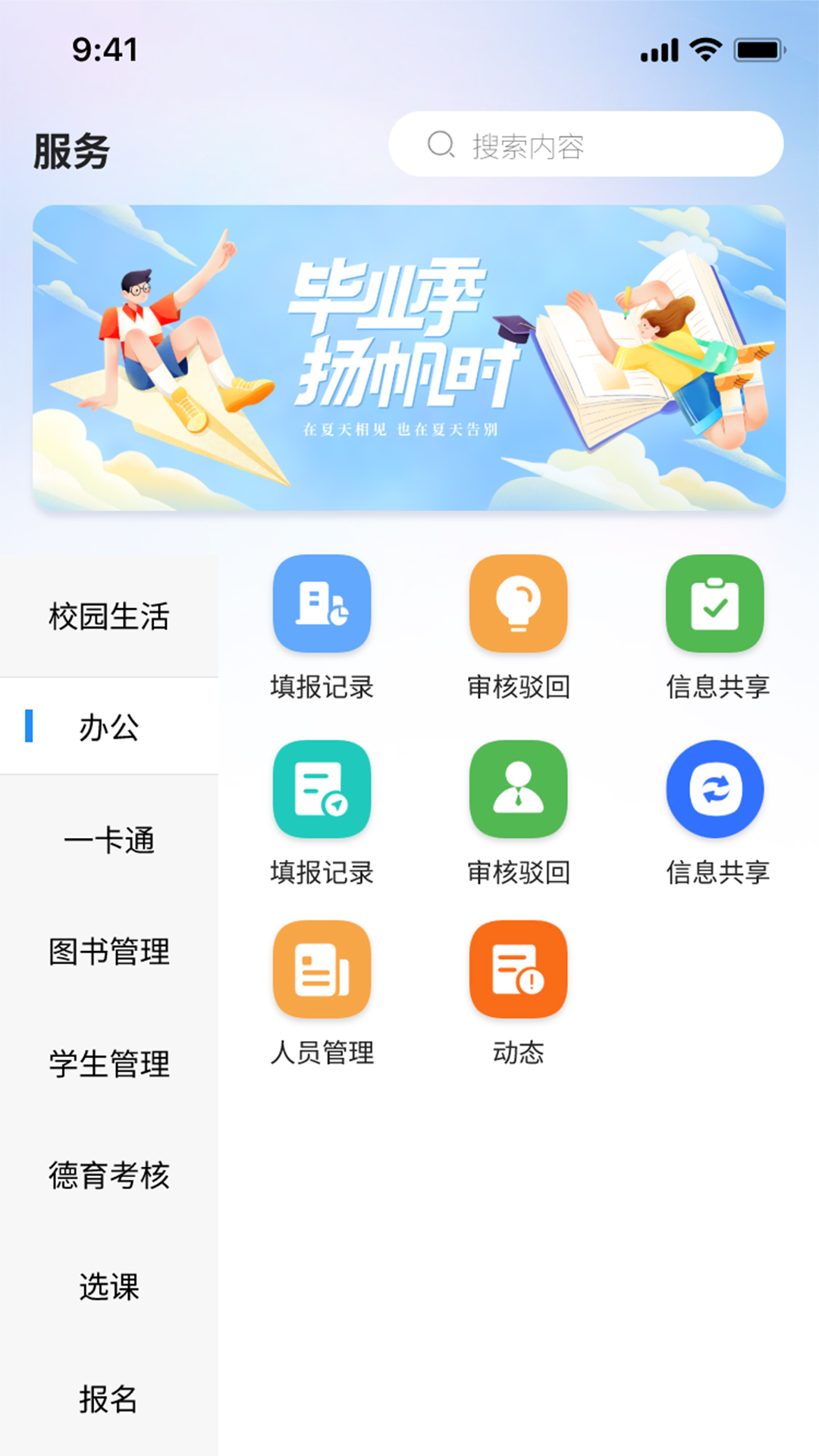Open the orange 审核驳回 lightbulb icon
This screenshot has height=1456, width=819.
pyautogui.click(x=518, y=604)
